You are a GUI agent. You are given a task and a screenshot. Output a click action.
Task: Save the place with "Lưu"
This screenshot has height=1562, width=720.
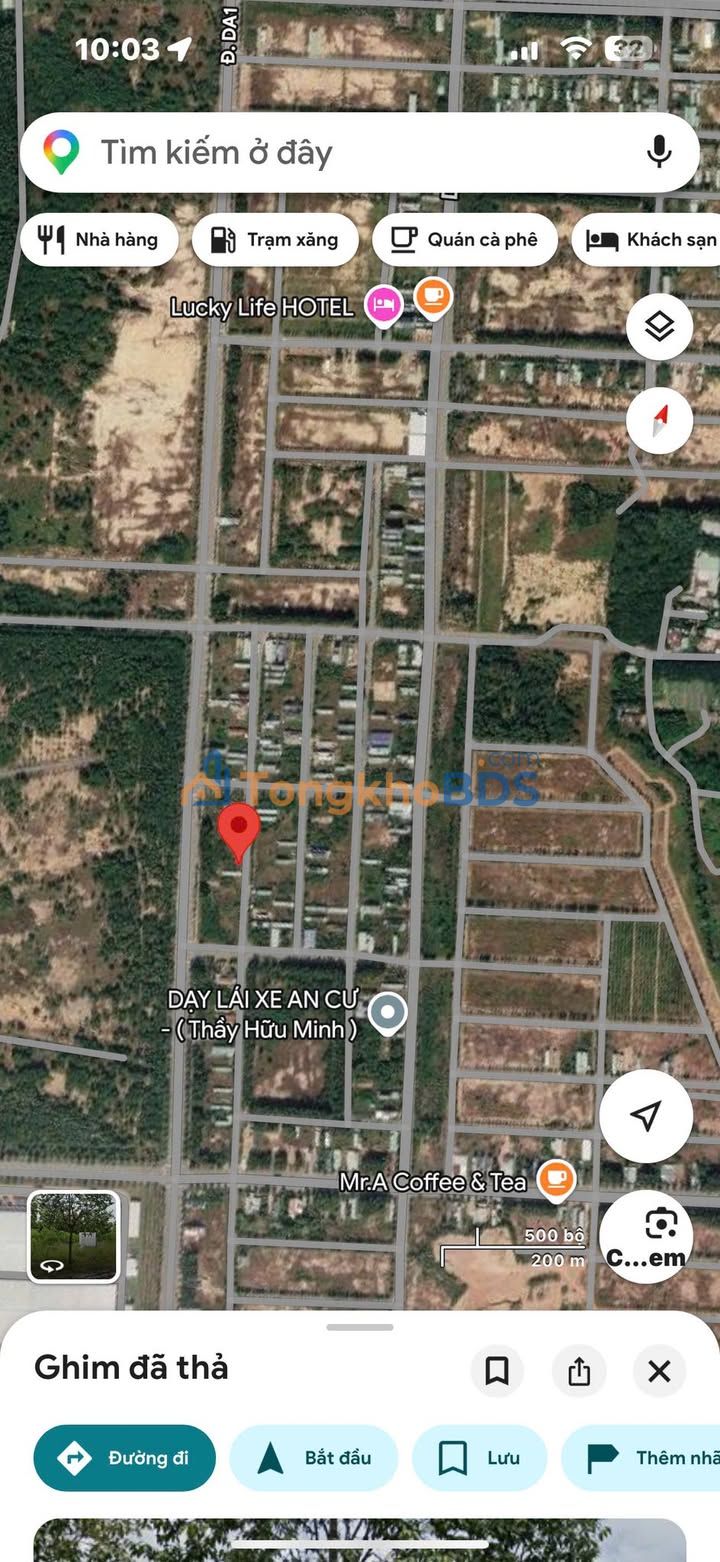coord(480,1458)
